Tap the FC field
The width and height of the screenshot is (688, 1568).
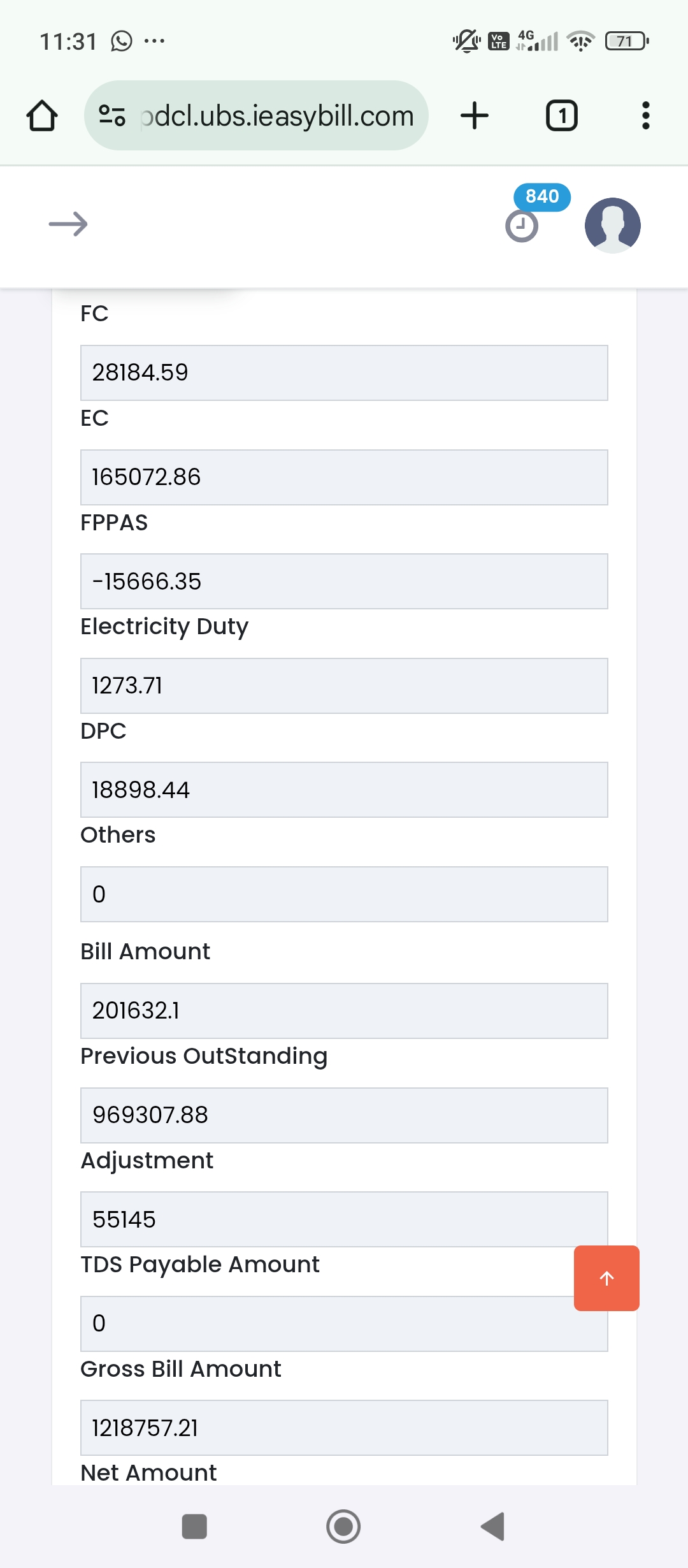pos(344,373)
